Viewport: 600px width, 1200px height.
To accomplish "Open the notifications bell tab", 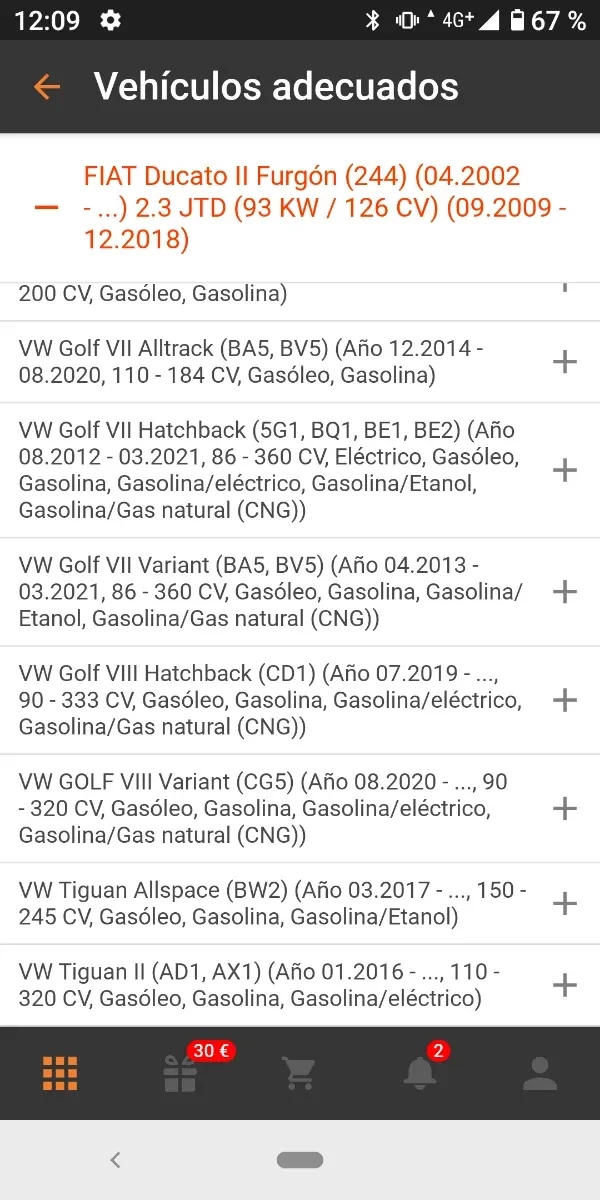I will [420, 1073].
